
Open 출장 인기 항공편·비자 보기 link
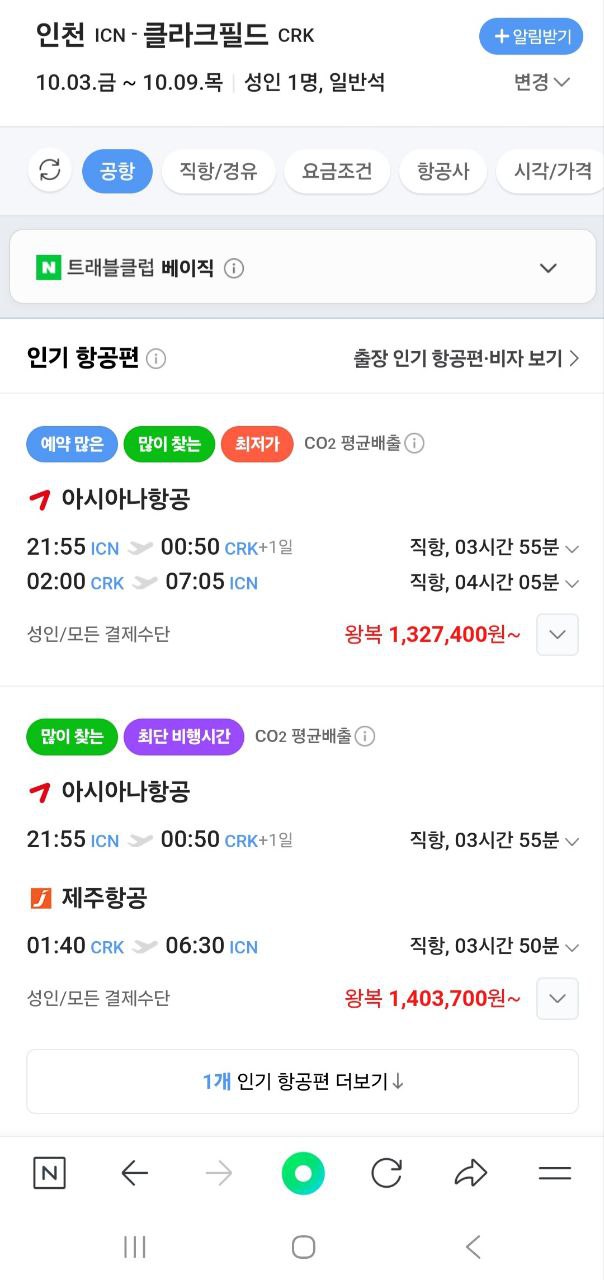pos(466,358)
